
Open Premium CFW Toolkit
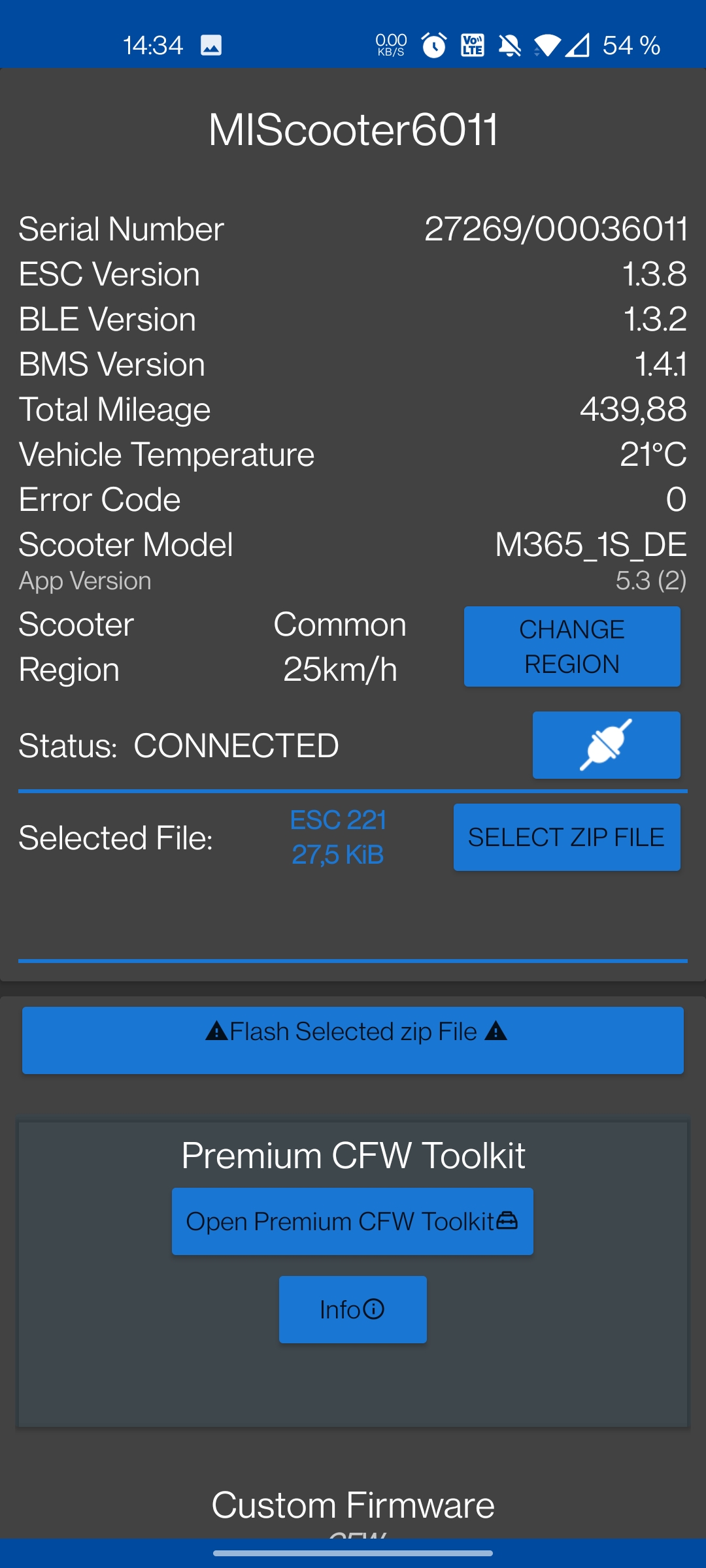(352, 1221)
